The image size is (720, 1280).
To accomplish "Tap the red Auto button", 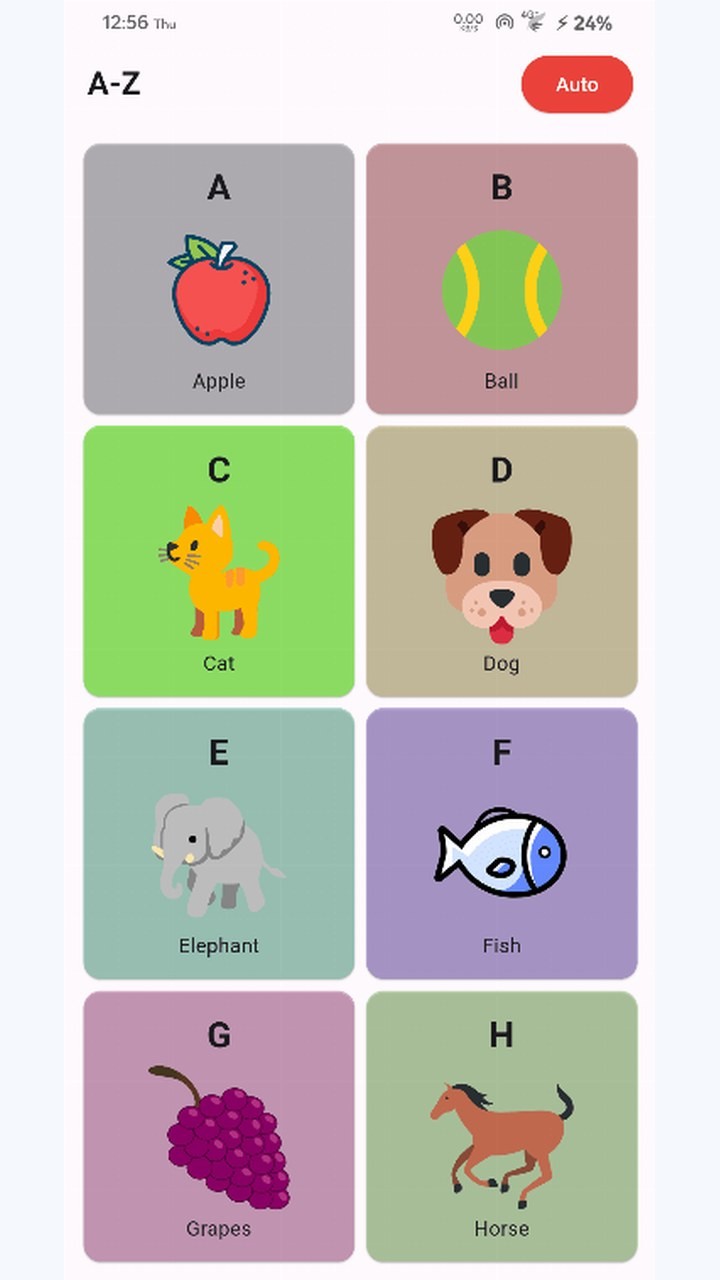I will [577, 84].
